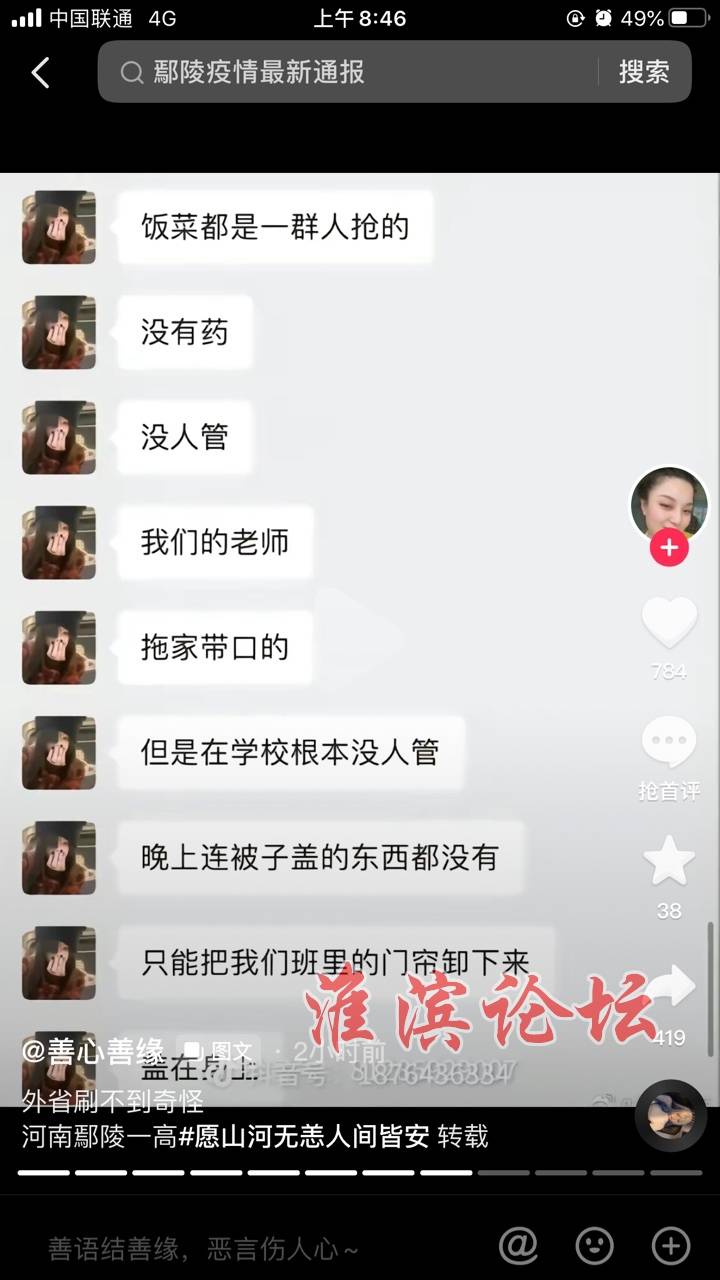Tap the 搜索 button
The height and width of the screenshot is (1280, 720).
coord(643,72)
